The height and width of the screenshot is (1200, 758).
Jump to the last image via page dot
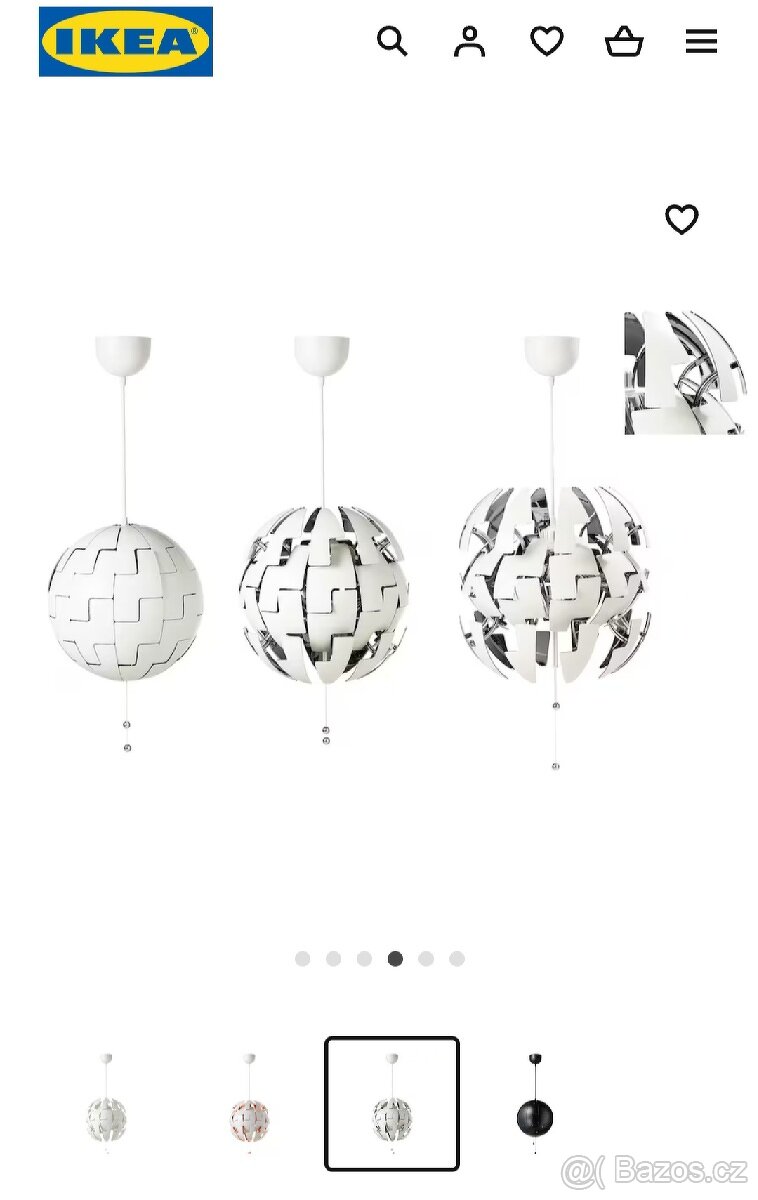pos(457,959)
